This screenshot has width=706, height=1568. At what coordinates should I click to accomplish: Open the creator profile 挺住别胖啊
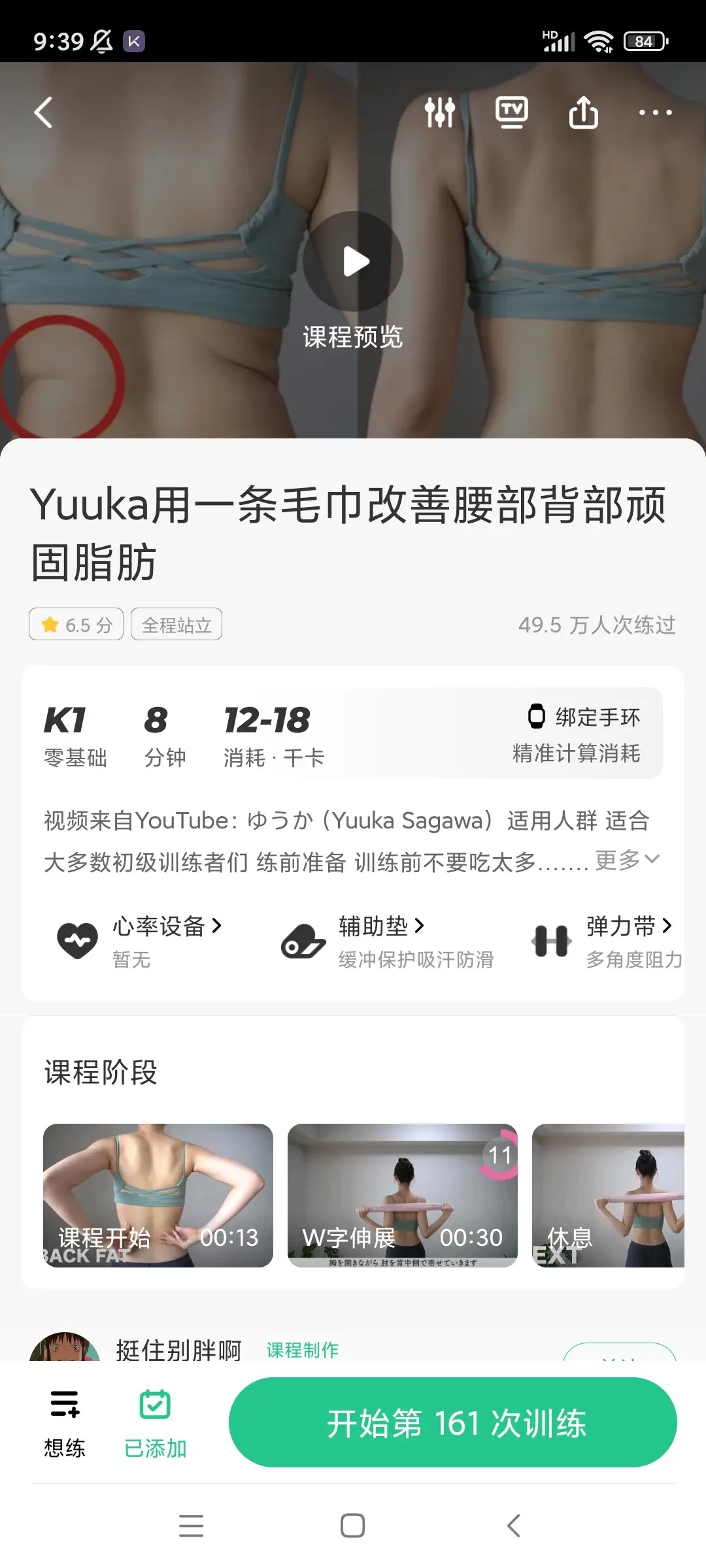[178, 1348]
